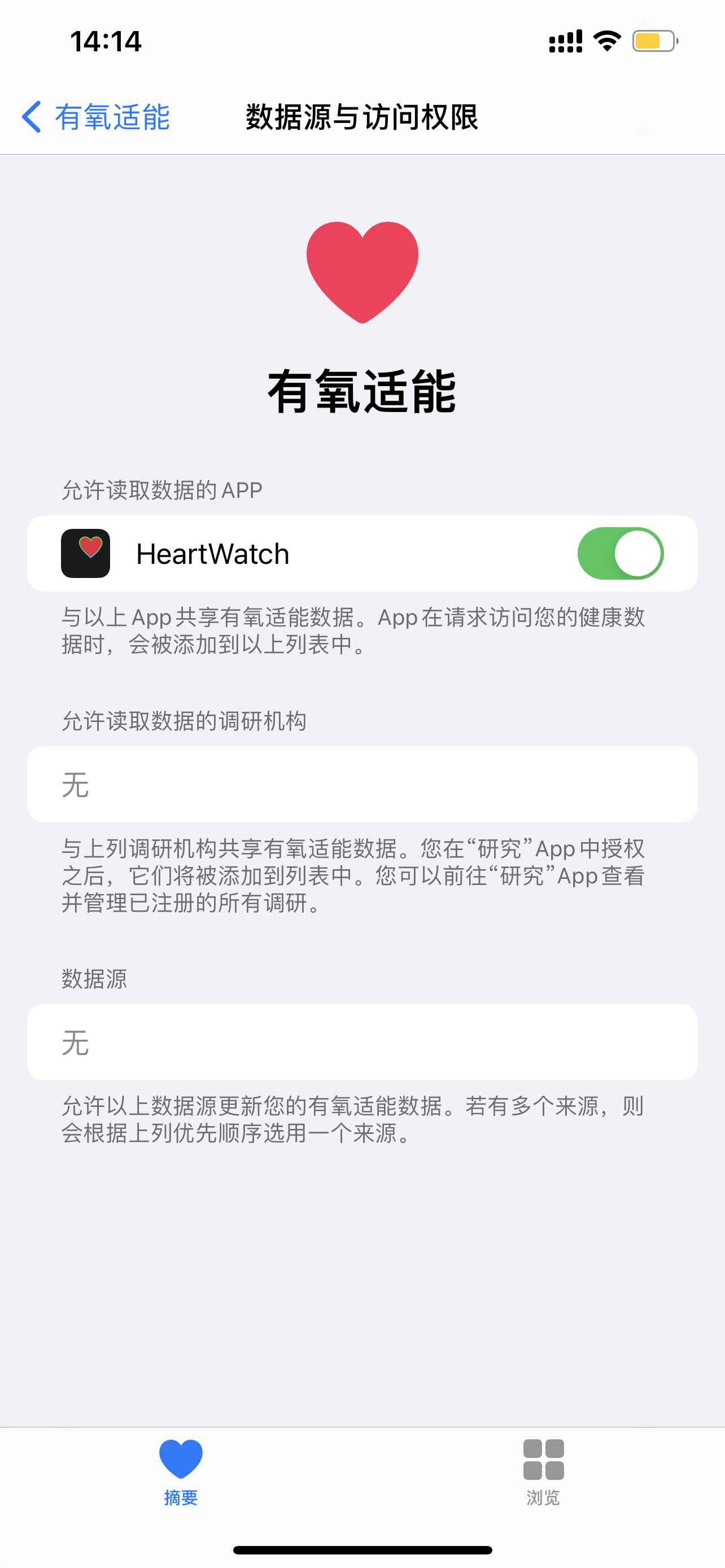725x1568 pixels.
Task: Disable HeartWatch data access toggle
Action: click(619, 553)
